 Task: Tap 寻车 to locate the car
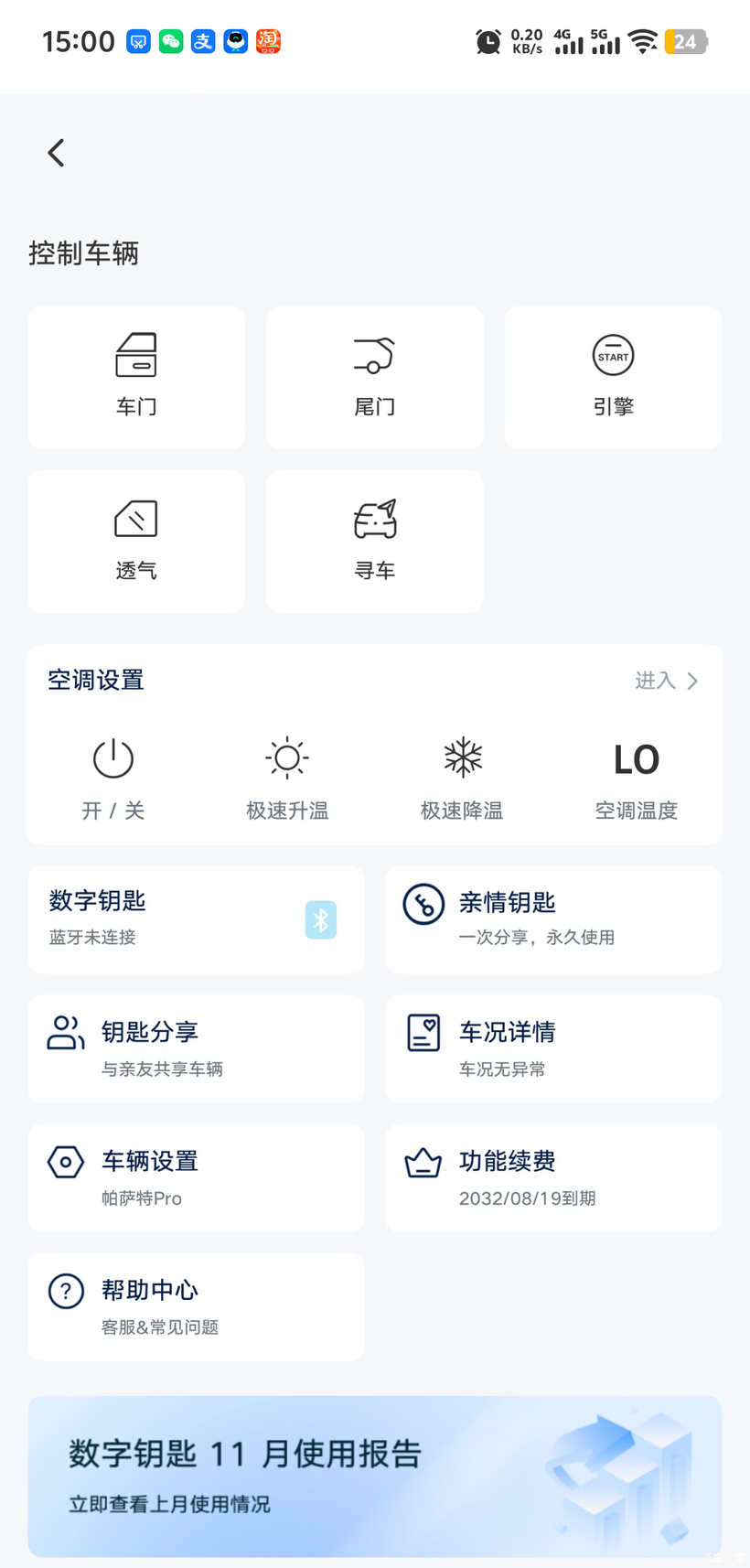pyautogui.click(x=374, y=541)
